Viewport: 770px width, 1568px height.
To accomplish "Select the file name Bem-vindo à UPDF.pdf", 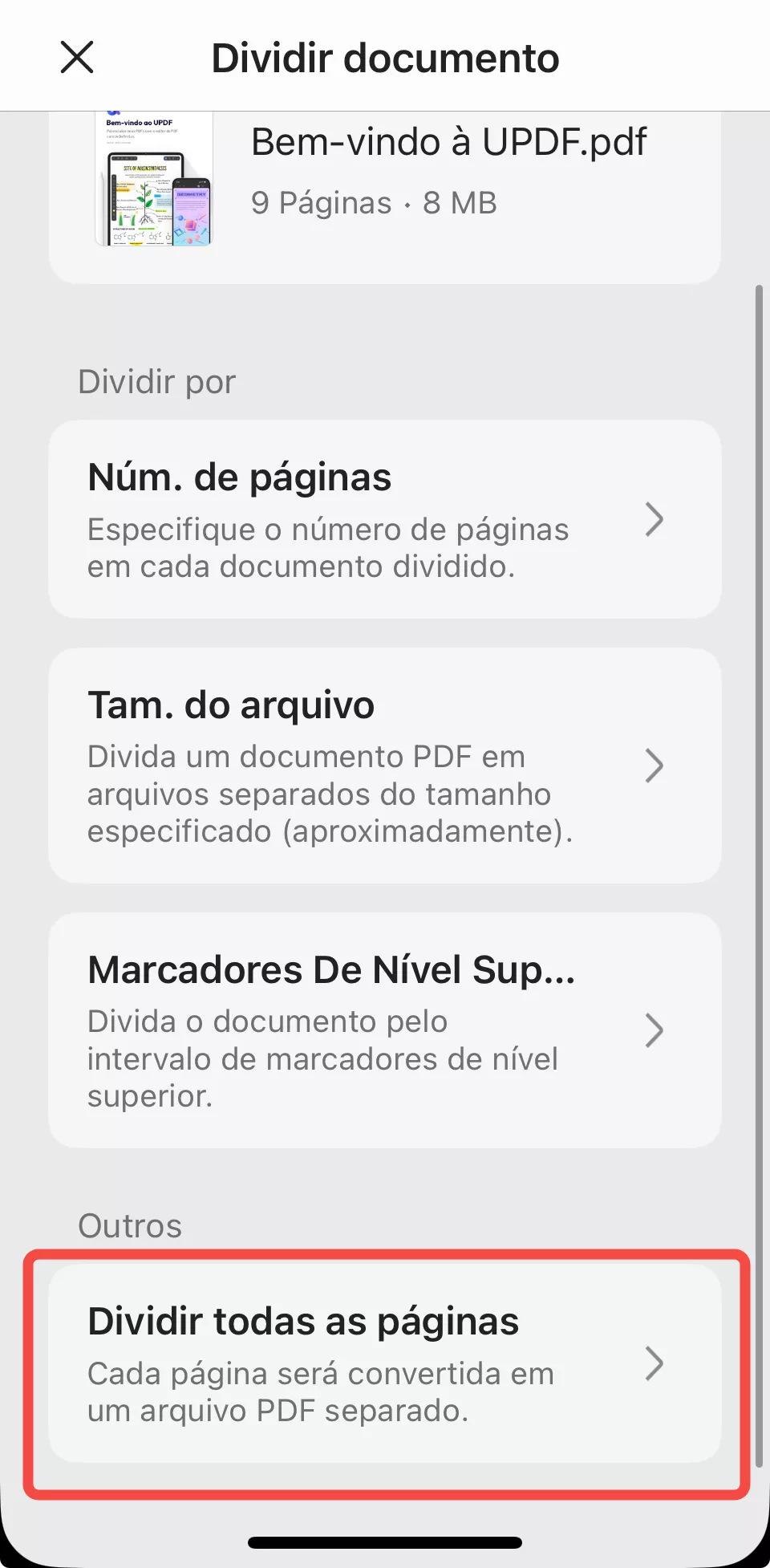I will (x=449, y=141).
